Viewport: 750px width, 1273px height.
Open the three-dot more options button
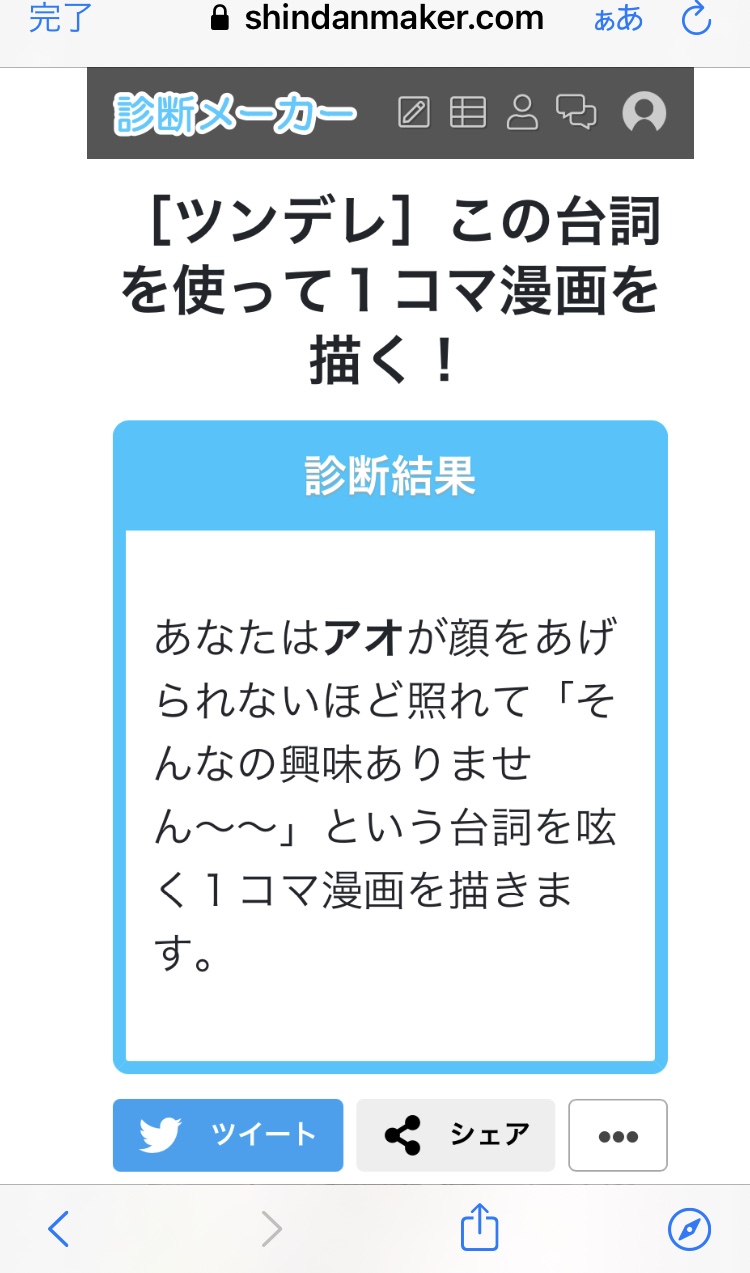tap(618, 1136)
